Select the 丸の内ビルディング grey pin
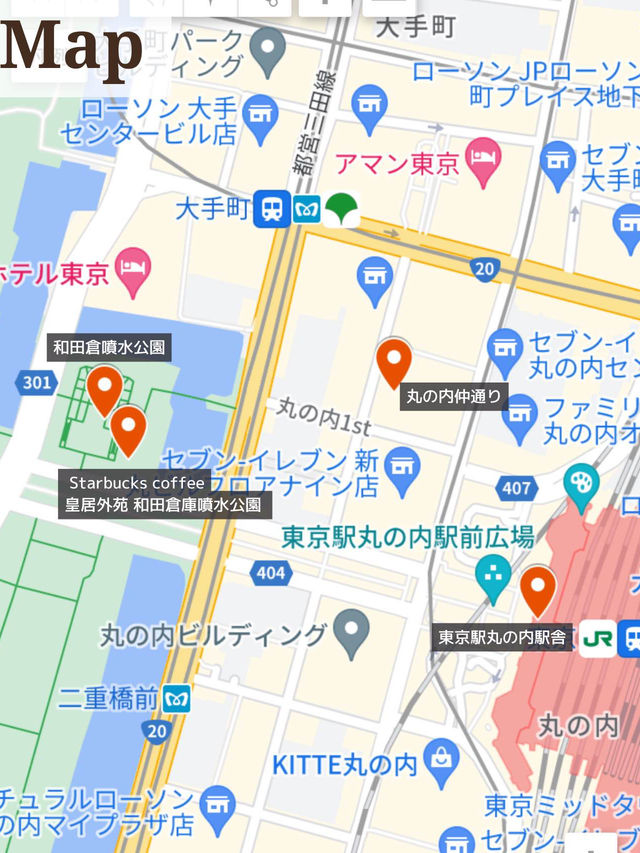The width and height of the screenshot is (640, 853). 352,634
